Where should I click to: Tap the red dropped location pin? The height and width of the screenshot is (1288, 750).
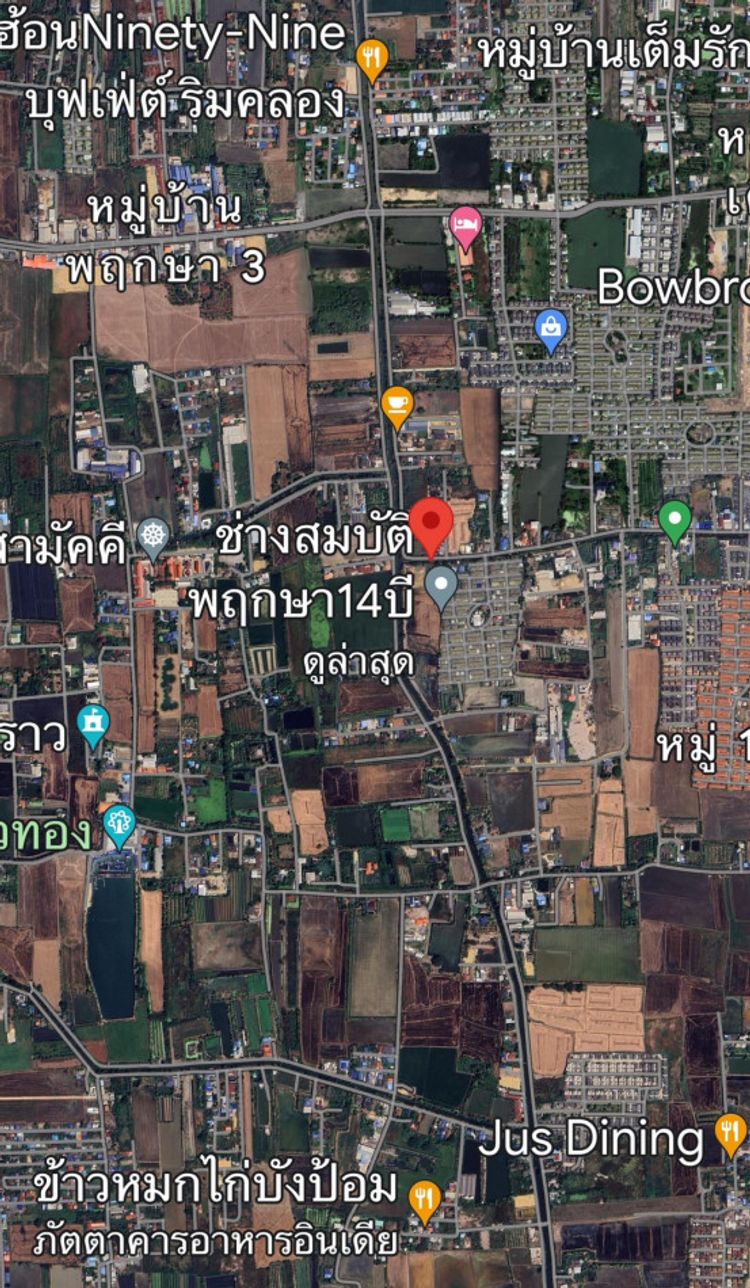(431, 524)
